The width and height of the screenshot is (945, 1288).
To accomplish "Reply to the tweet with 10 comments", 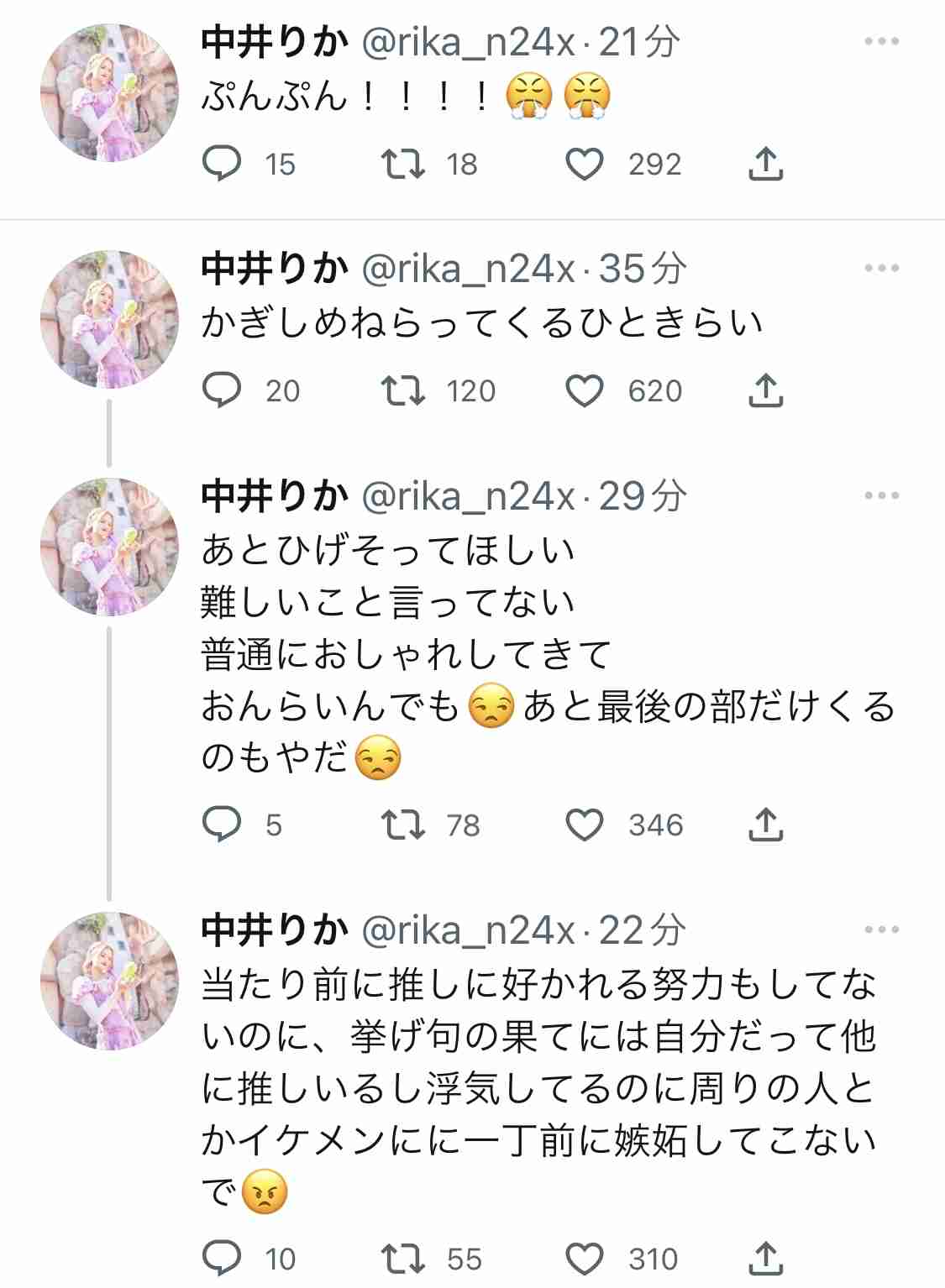I will (x=223, y=1259).
